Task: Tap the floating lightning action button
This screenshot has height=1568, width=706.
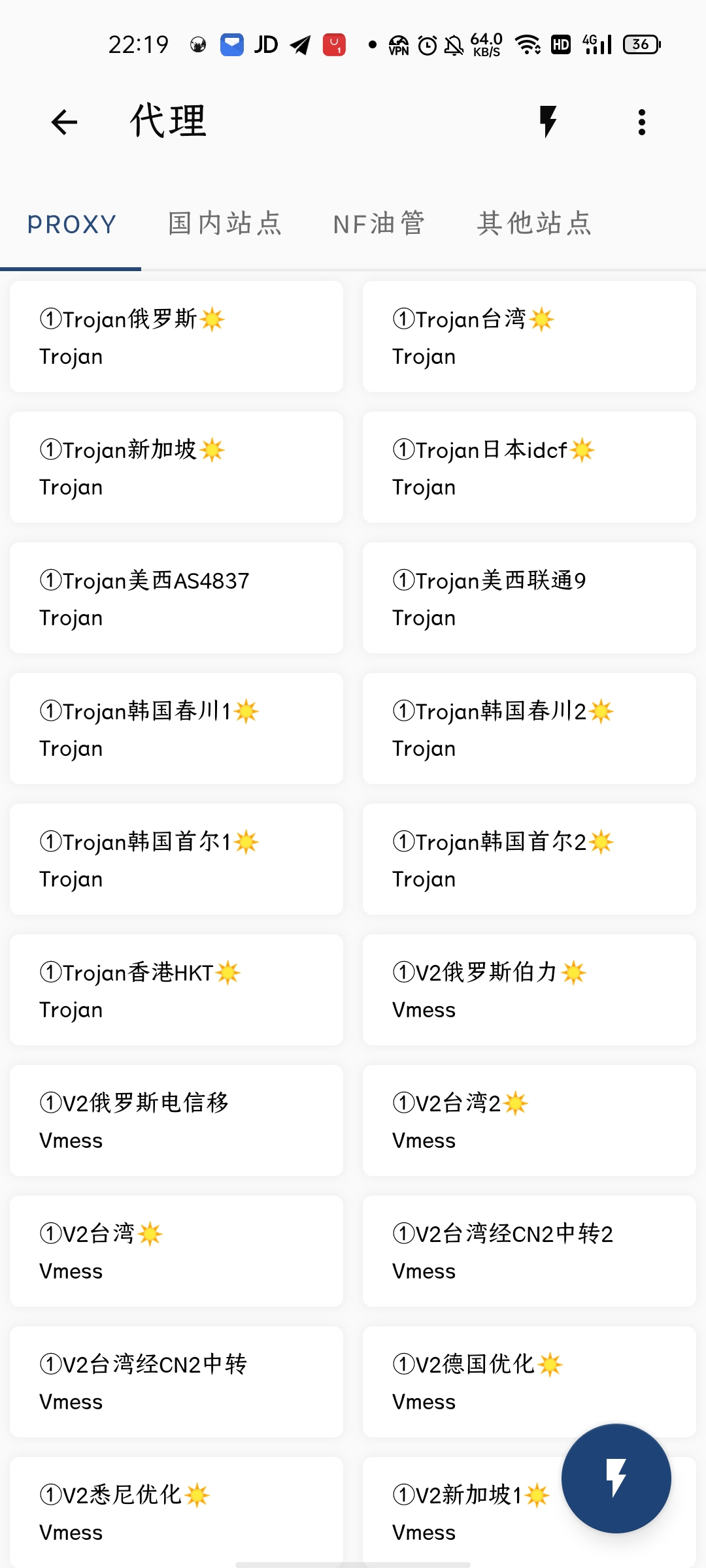Action: coord(616,1478)
